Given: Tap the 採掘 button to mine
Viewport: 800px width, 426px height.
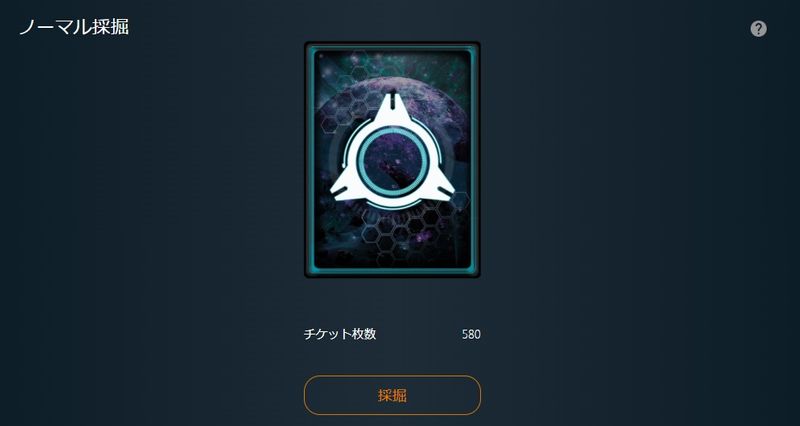Looking at the screenshot, I should (392, 395).
